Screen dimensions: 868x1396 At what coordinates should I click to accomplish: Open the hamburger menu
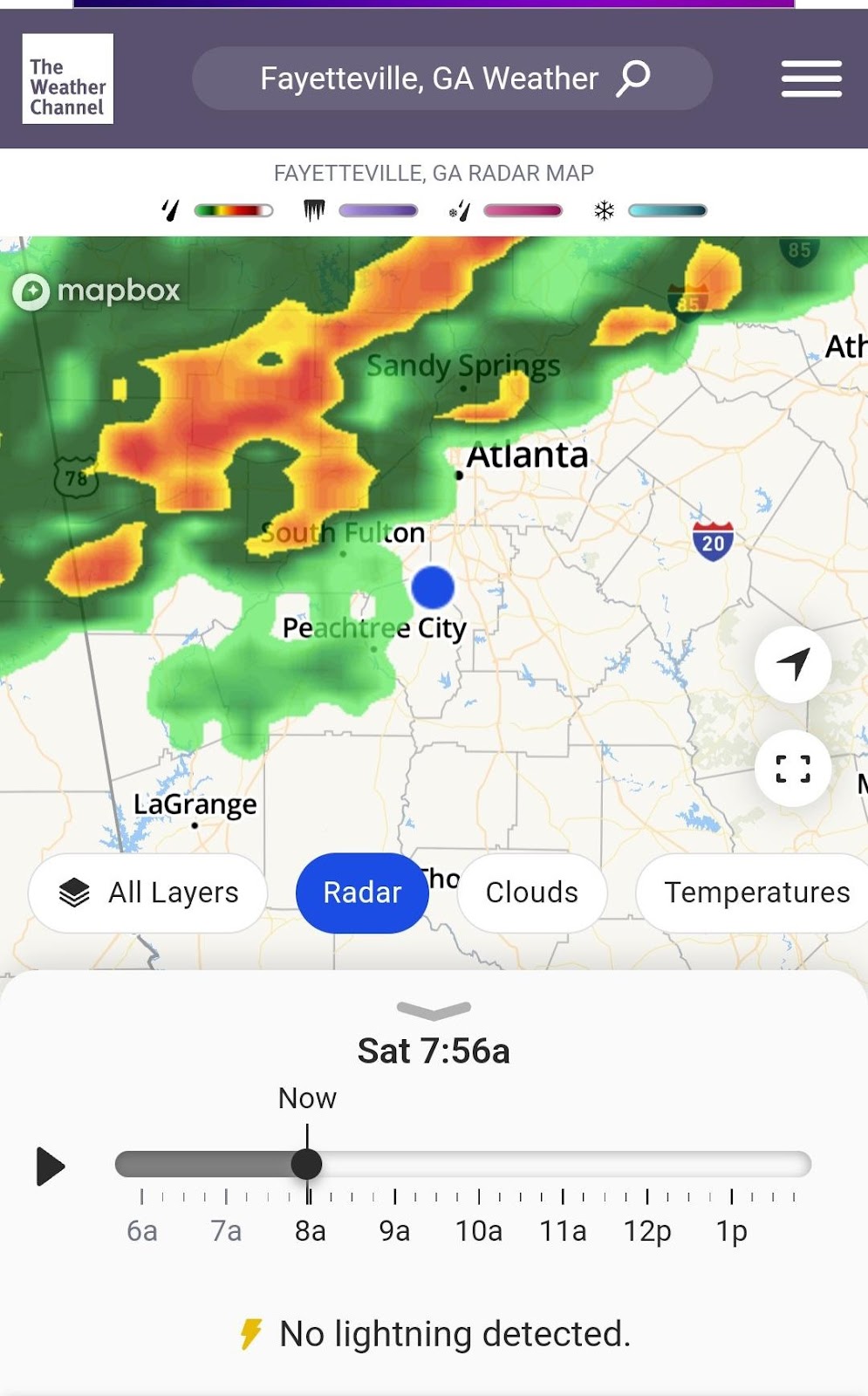pyautogui.click(x=811, y=79)
